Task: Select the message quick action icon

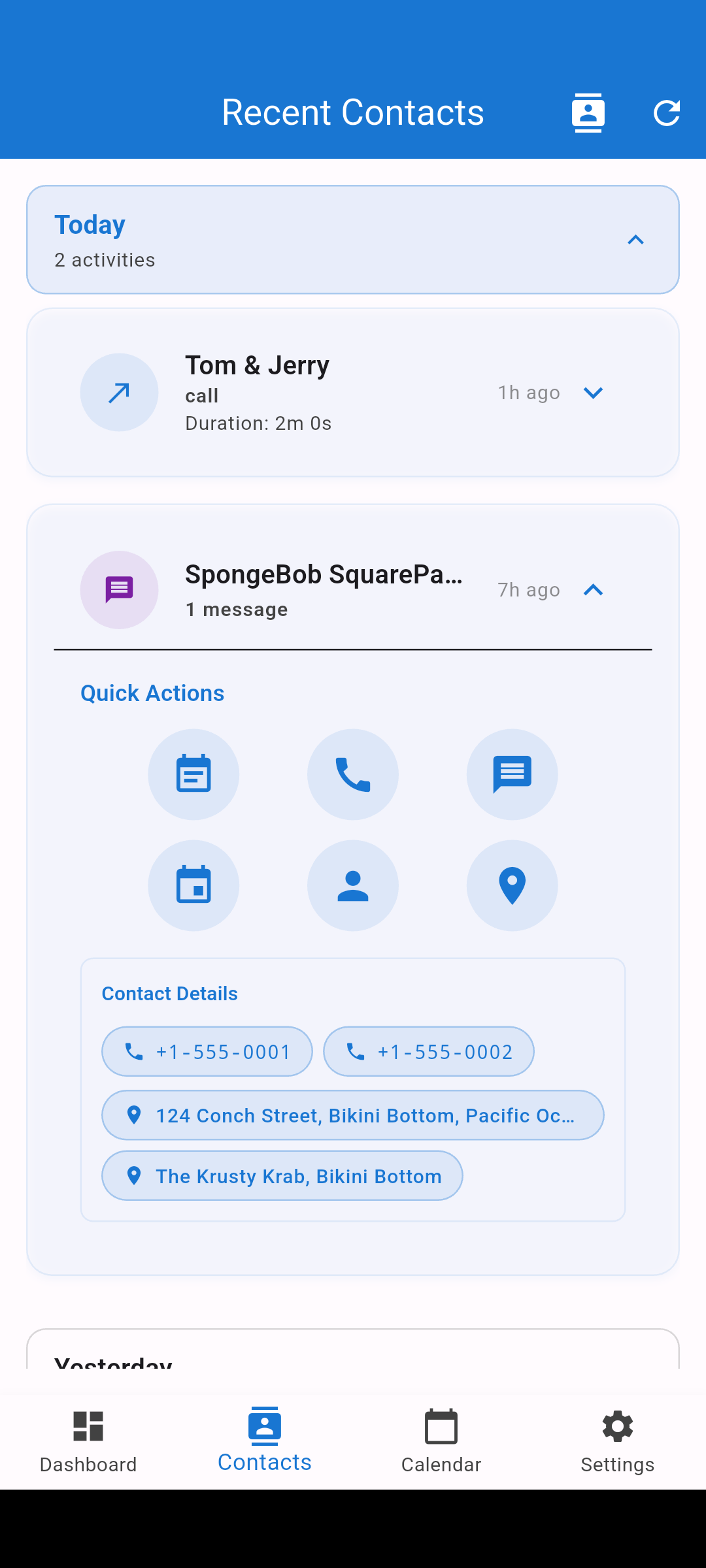Action: coord(513,774)
